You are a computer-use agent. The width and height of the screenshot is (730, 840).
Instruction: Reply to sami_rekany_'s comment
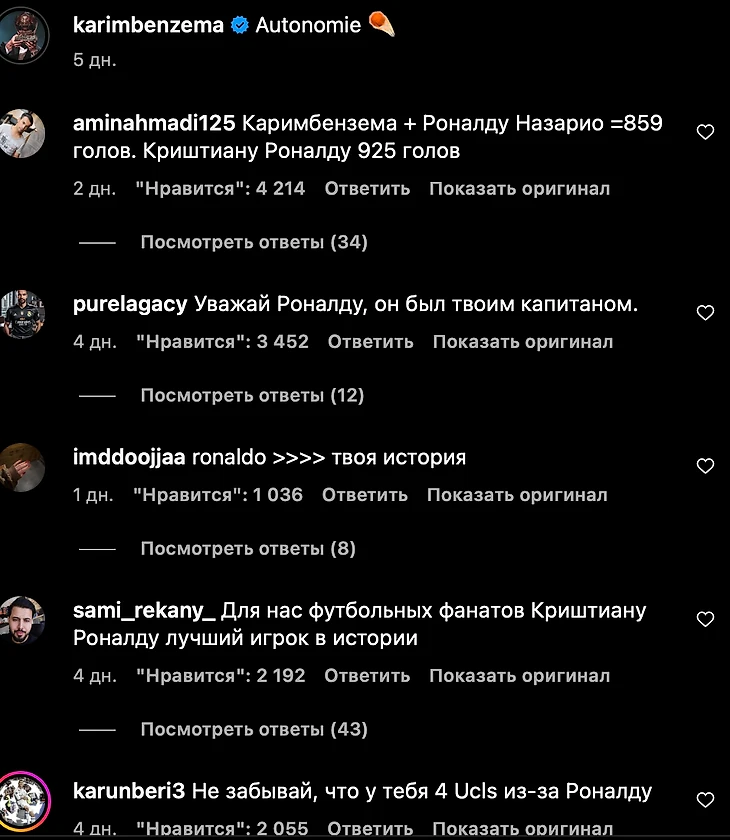click(367, 675)
